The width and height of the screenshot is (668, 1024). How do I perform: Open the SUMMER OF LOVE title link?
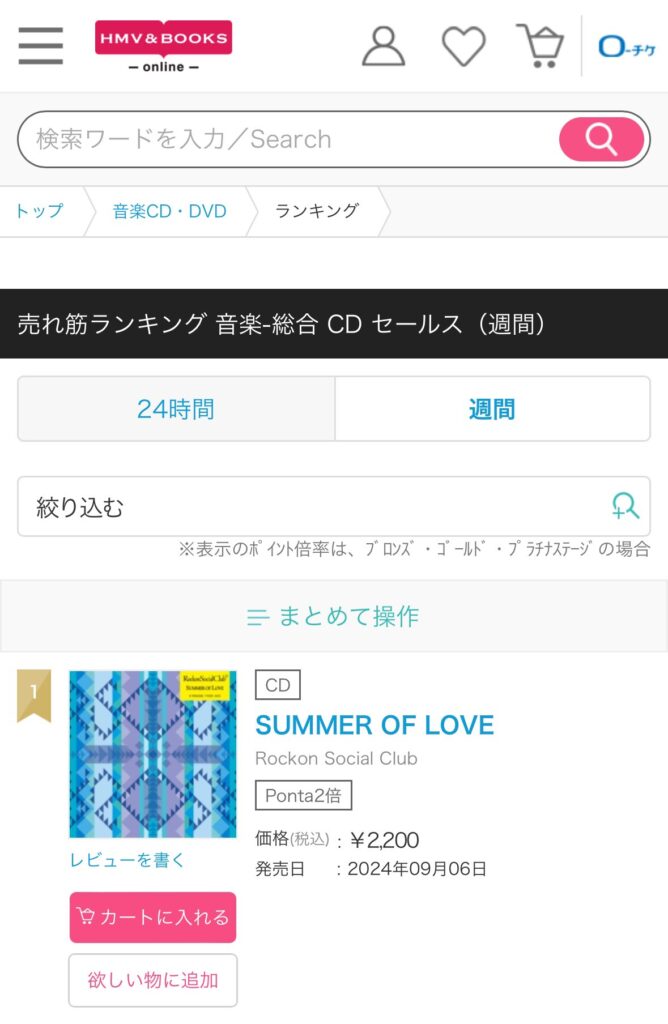[x=374, y=725]
